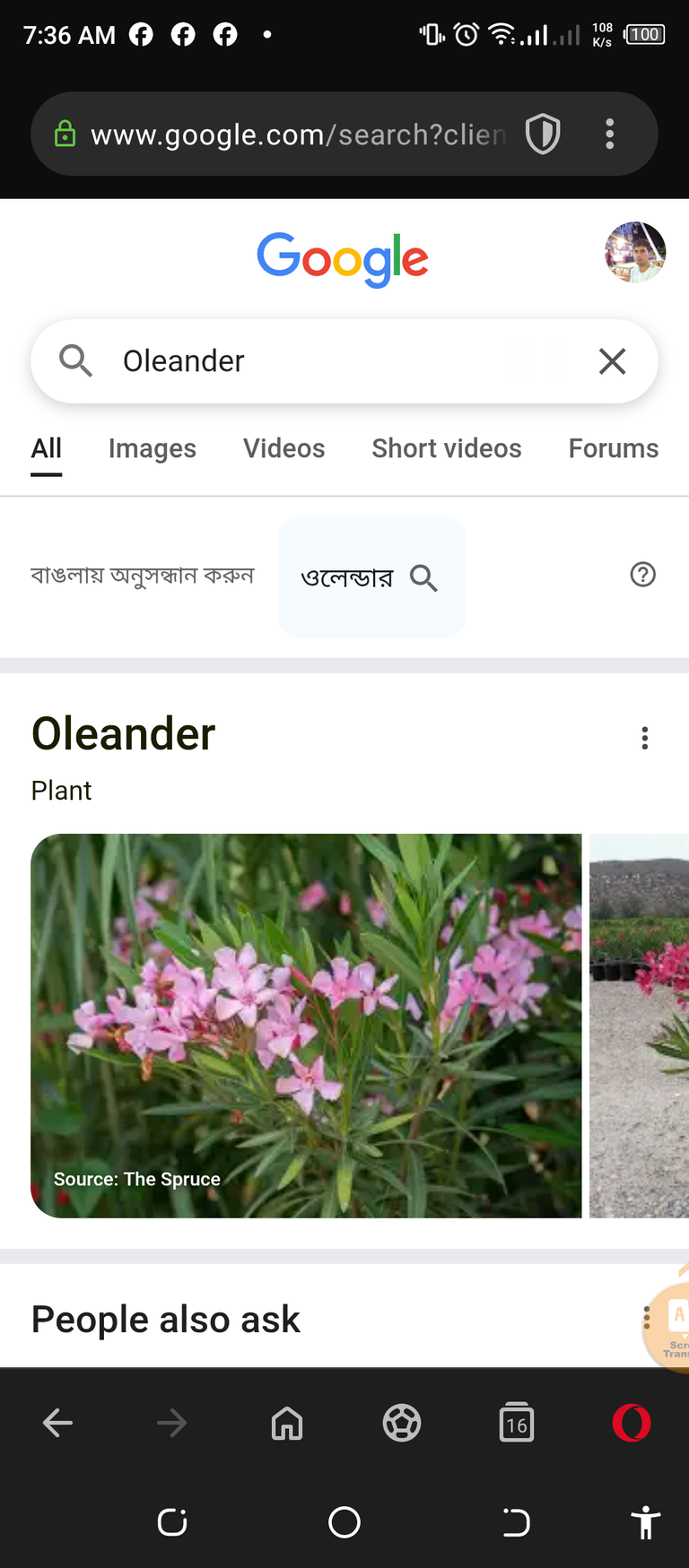
Task: Open the tab switcher showing 16 tabs
Action: click(x=517, y=1423)
